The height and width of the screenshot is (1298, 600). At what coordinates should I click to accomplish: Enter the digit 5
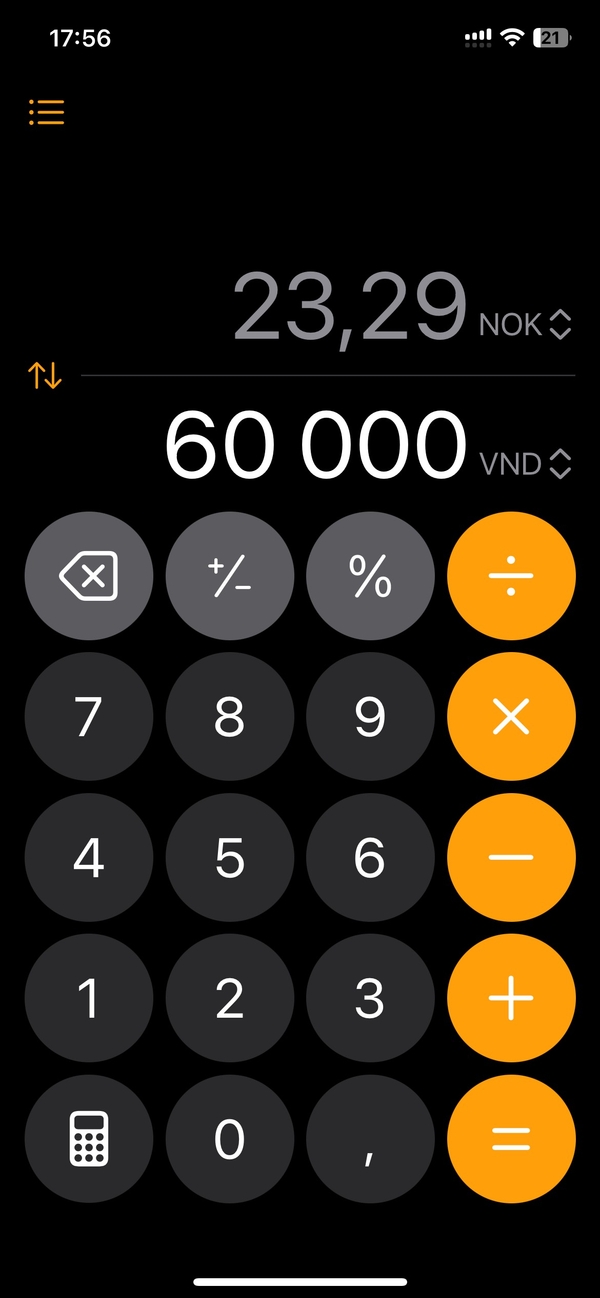pyautogui.click(x=229, y=858)
